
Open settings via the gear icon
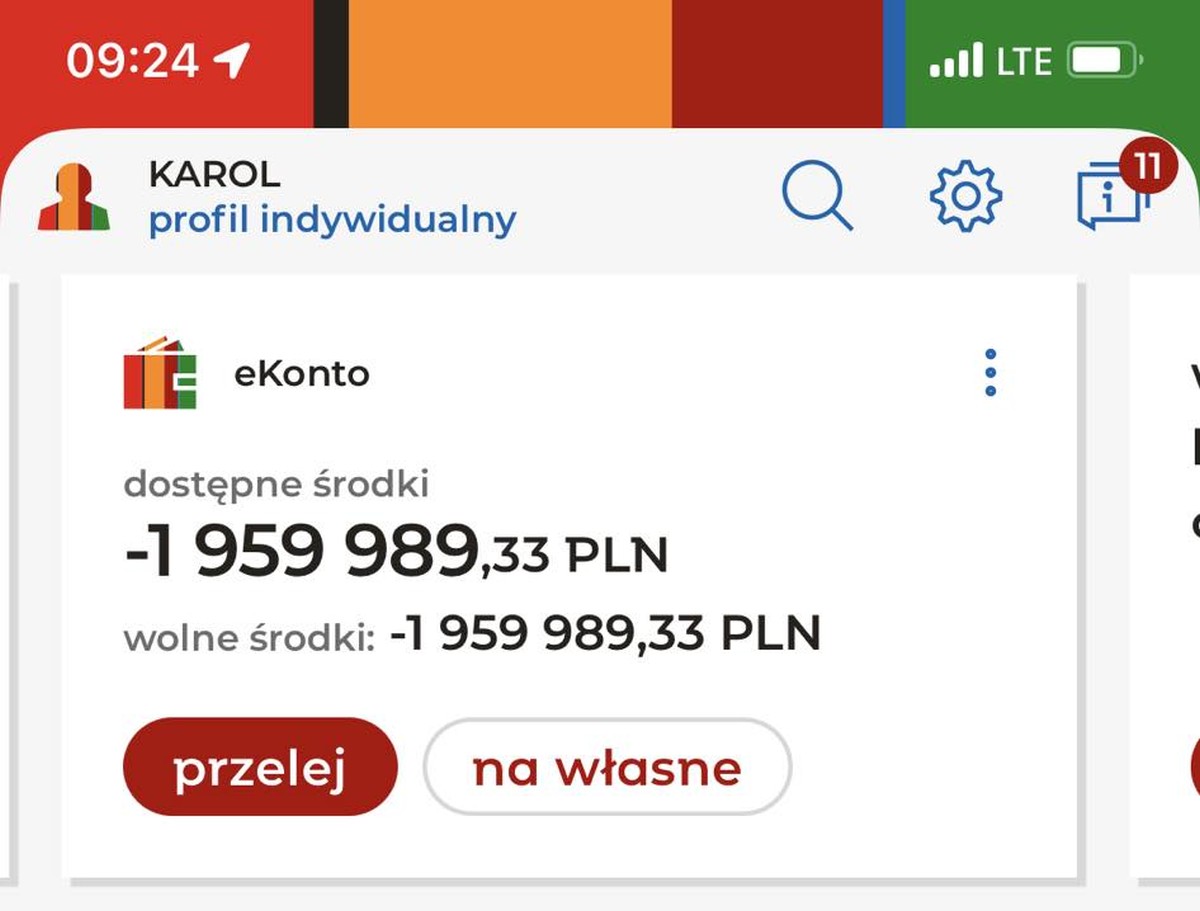tap(965, 196)
